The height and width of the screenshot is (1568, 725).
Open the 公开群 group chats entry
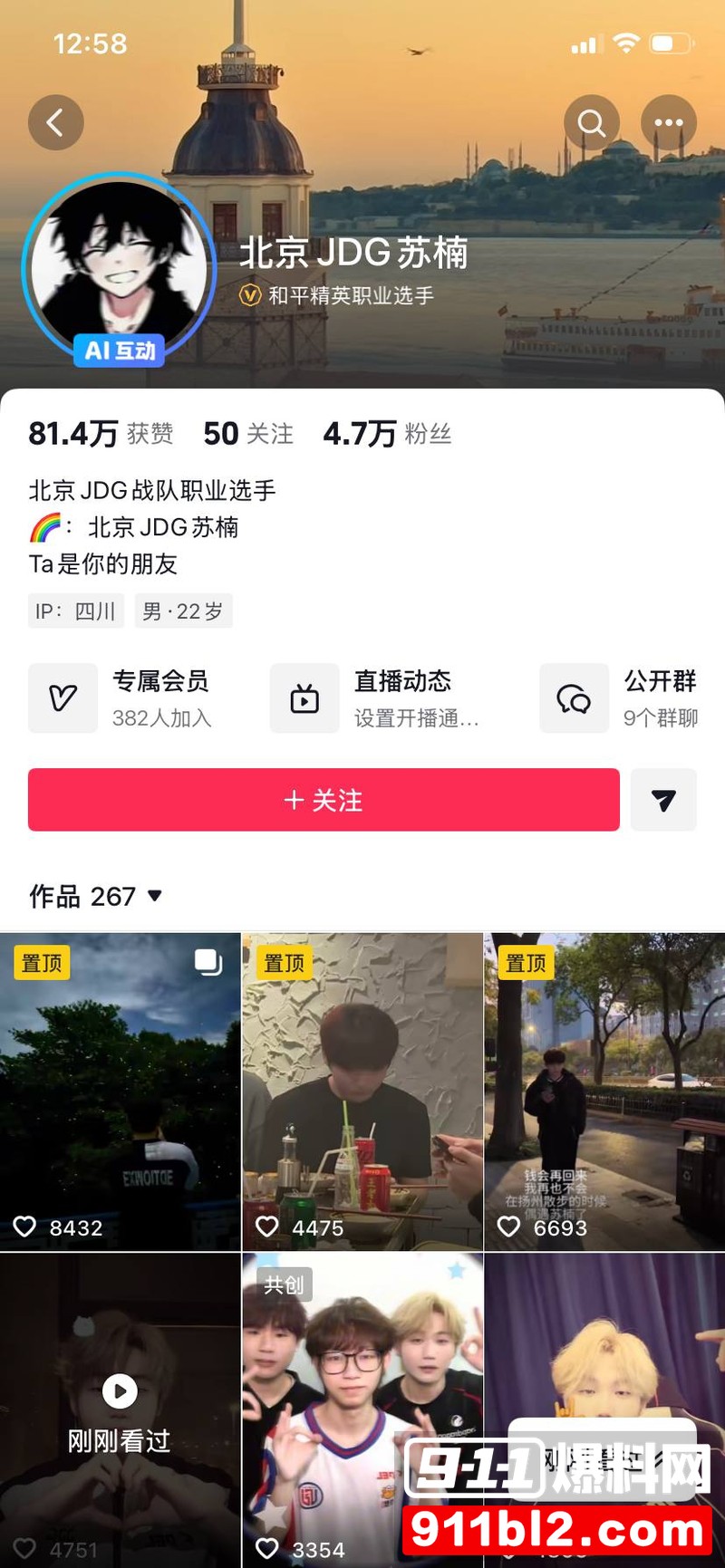point(621,697)
